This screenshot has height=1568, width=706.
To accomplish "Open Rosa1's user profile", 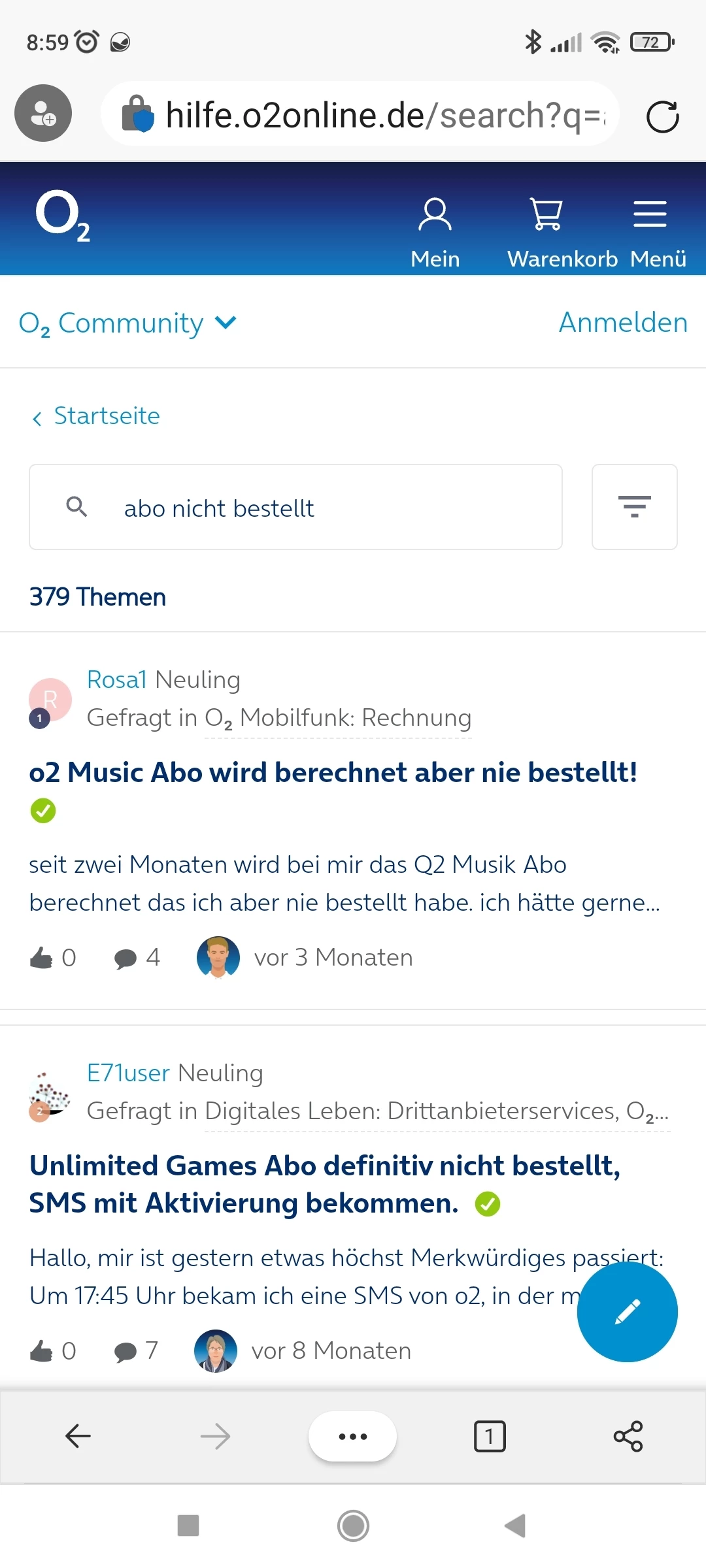I will point(116,679).
